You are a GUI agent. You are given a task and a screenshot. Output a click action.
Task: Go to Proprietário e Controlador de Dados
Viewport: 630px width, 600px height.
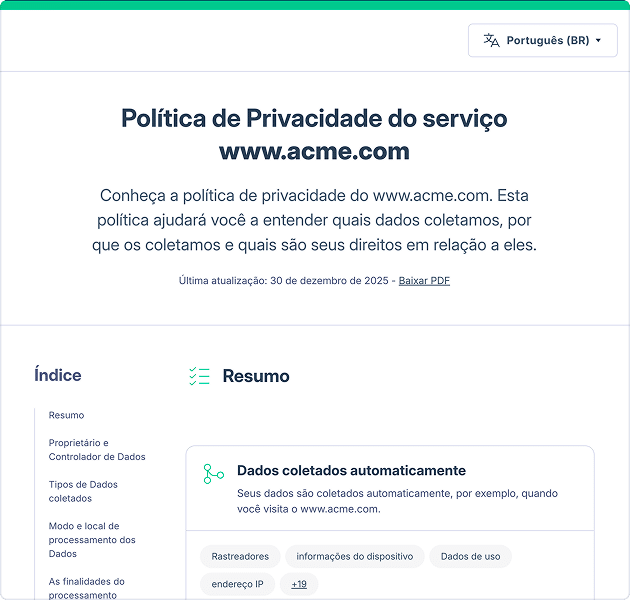[x=97, y=450]
